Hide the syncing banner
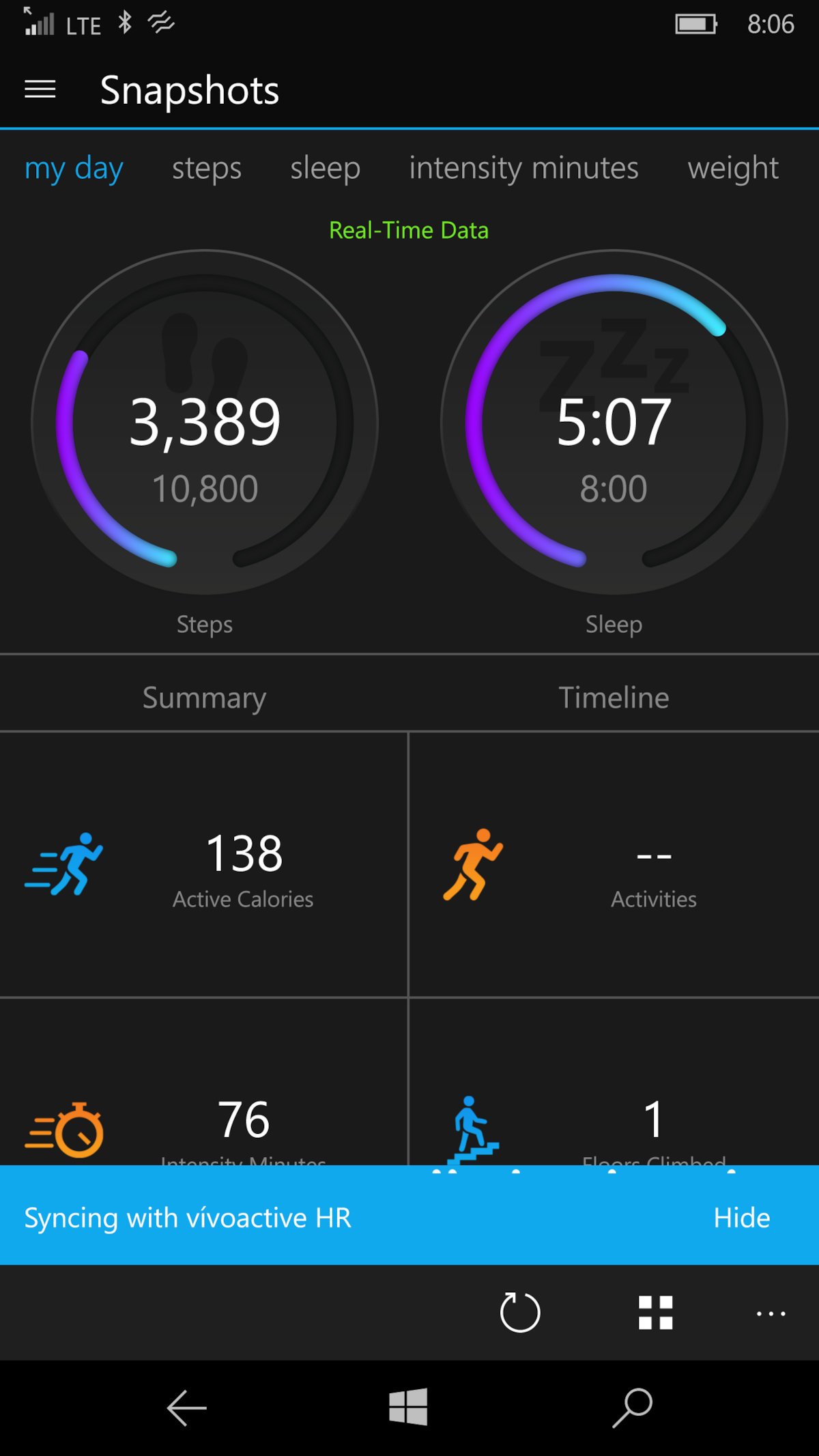The height and width of the screenshot is (1456, 819). click(x=742, y=1218)
